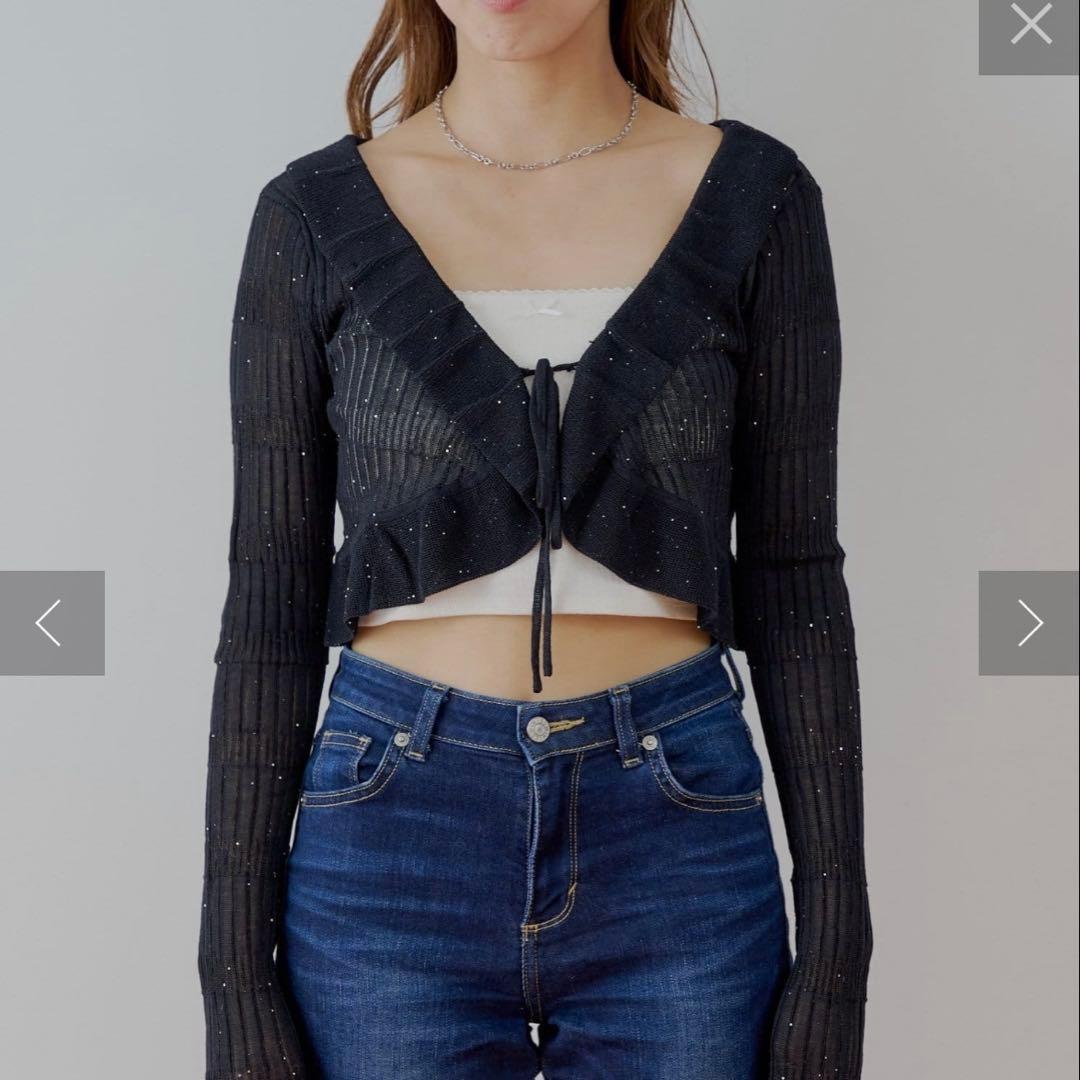This screenshot has height=1080, width=1080.
Task: Go to the next product image
Action: coord(1029,623)
